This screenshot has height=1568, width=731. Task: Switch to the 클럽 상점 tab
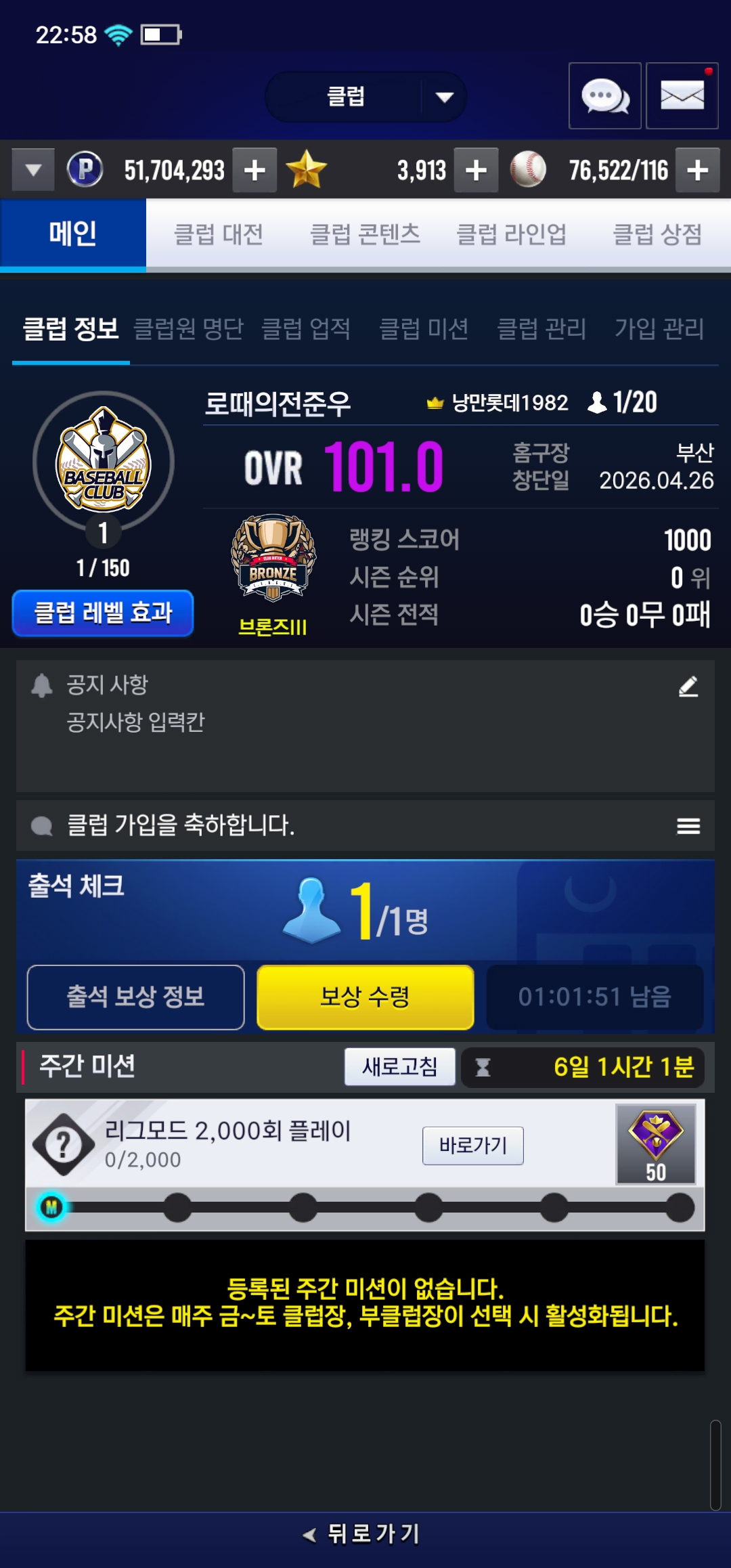[x=657, y=234]
